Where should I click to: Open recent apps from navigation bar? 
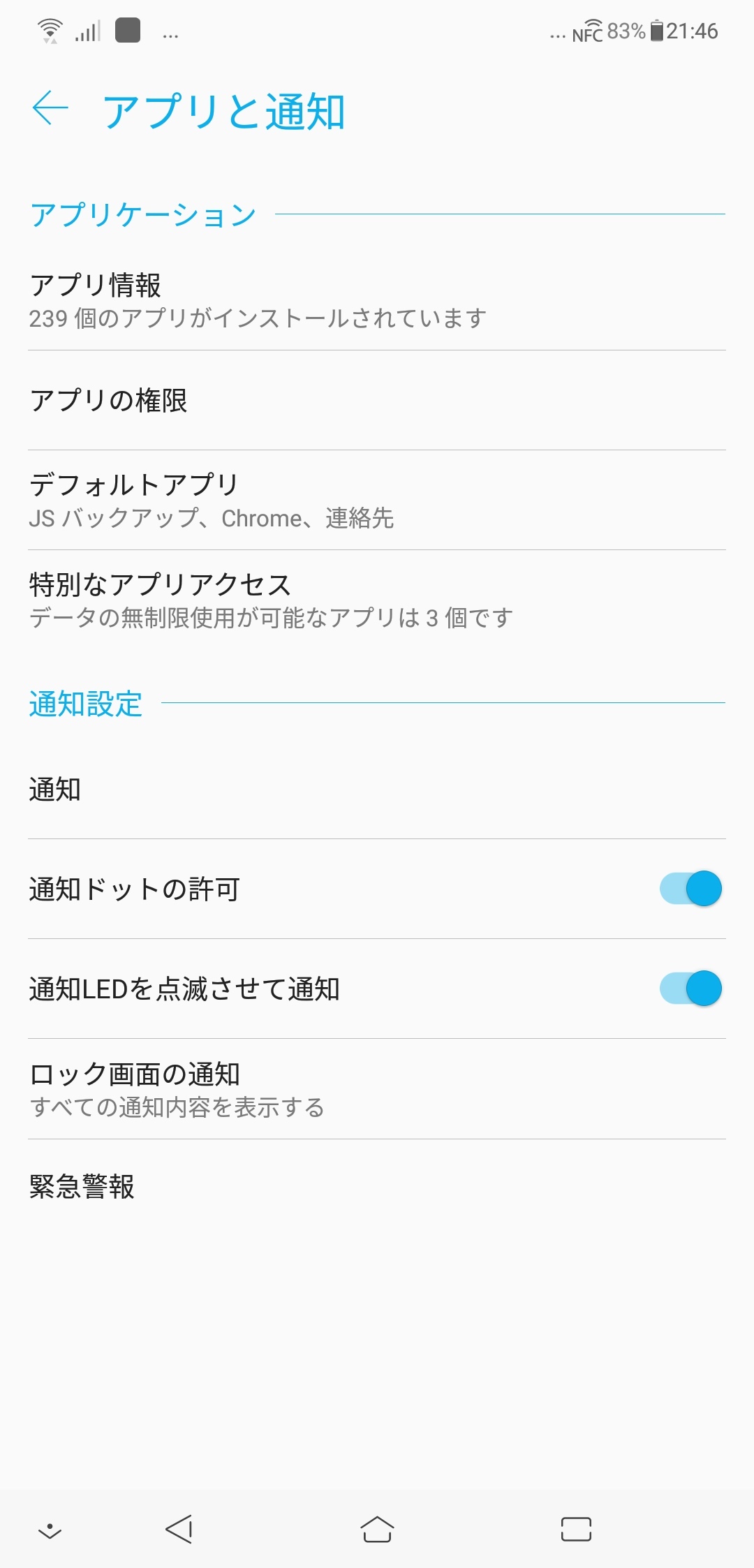576,1529
